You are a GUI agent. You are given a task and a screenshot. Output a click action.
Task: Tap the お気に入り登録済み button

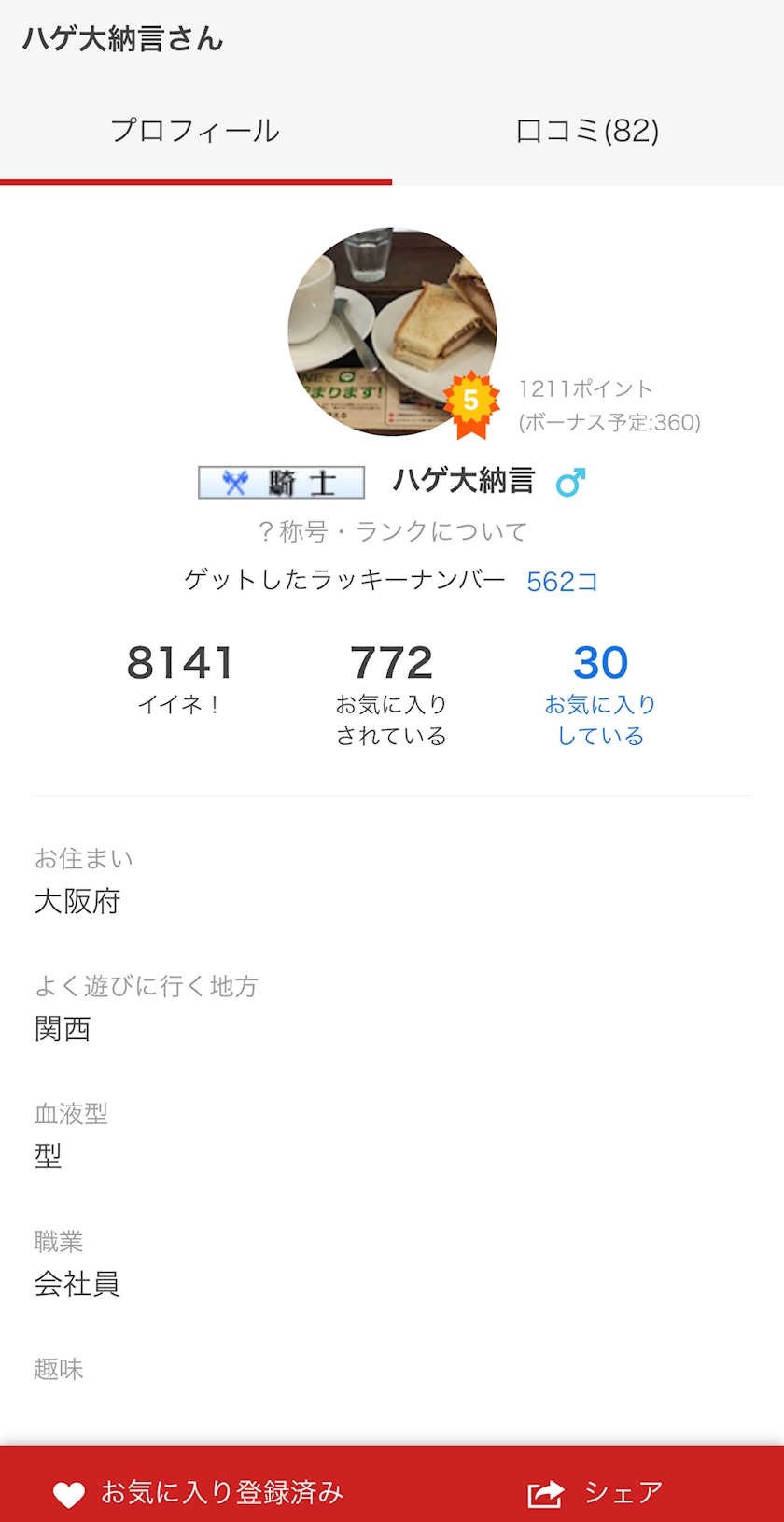(198, 1492)
